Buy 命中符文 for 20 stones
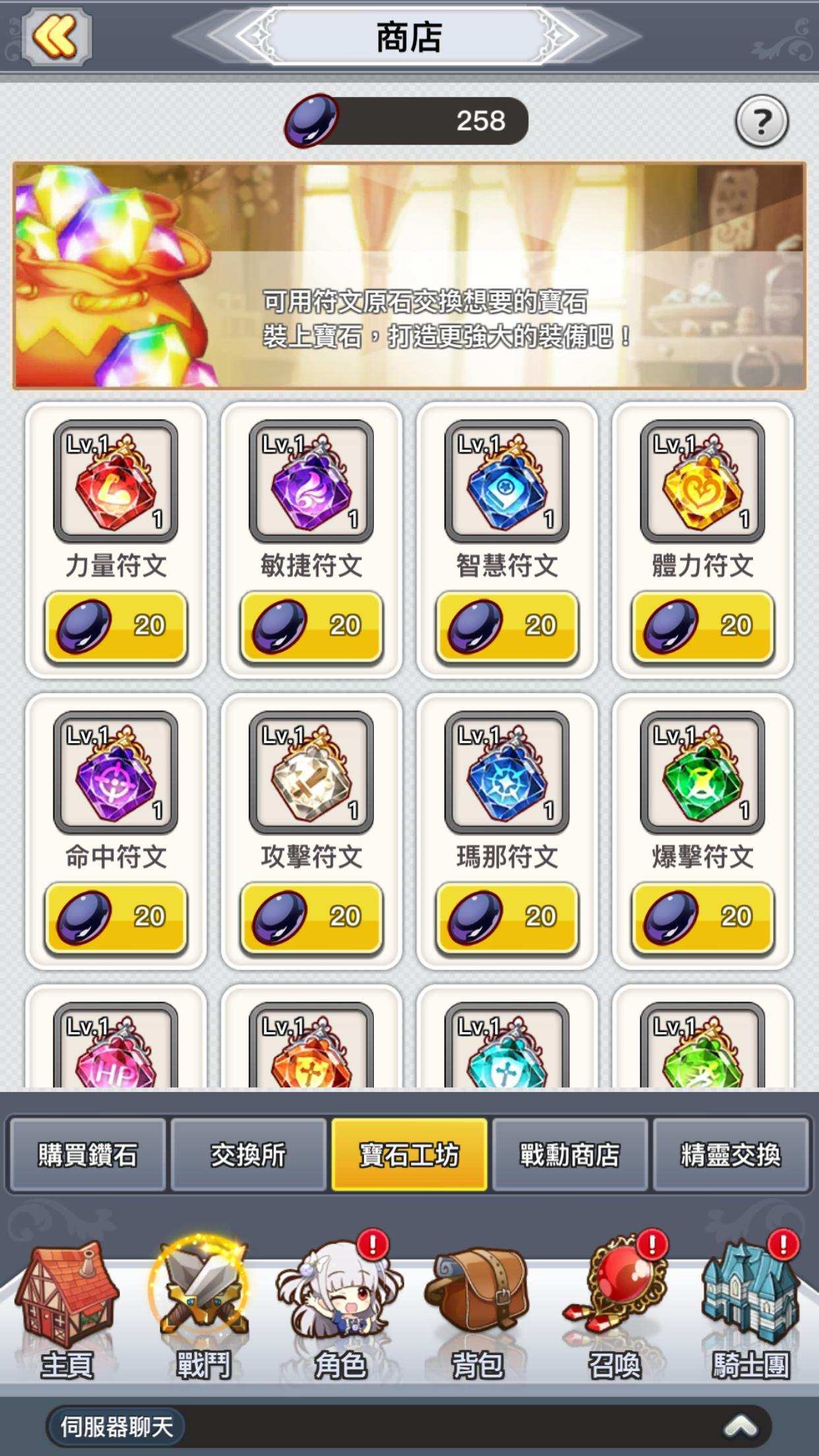This screenshot has width=819, height=1456. 116,917
